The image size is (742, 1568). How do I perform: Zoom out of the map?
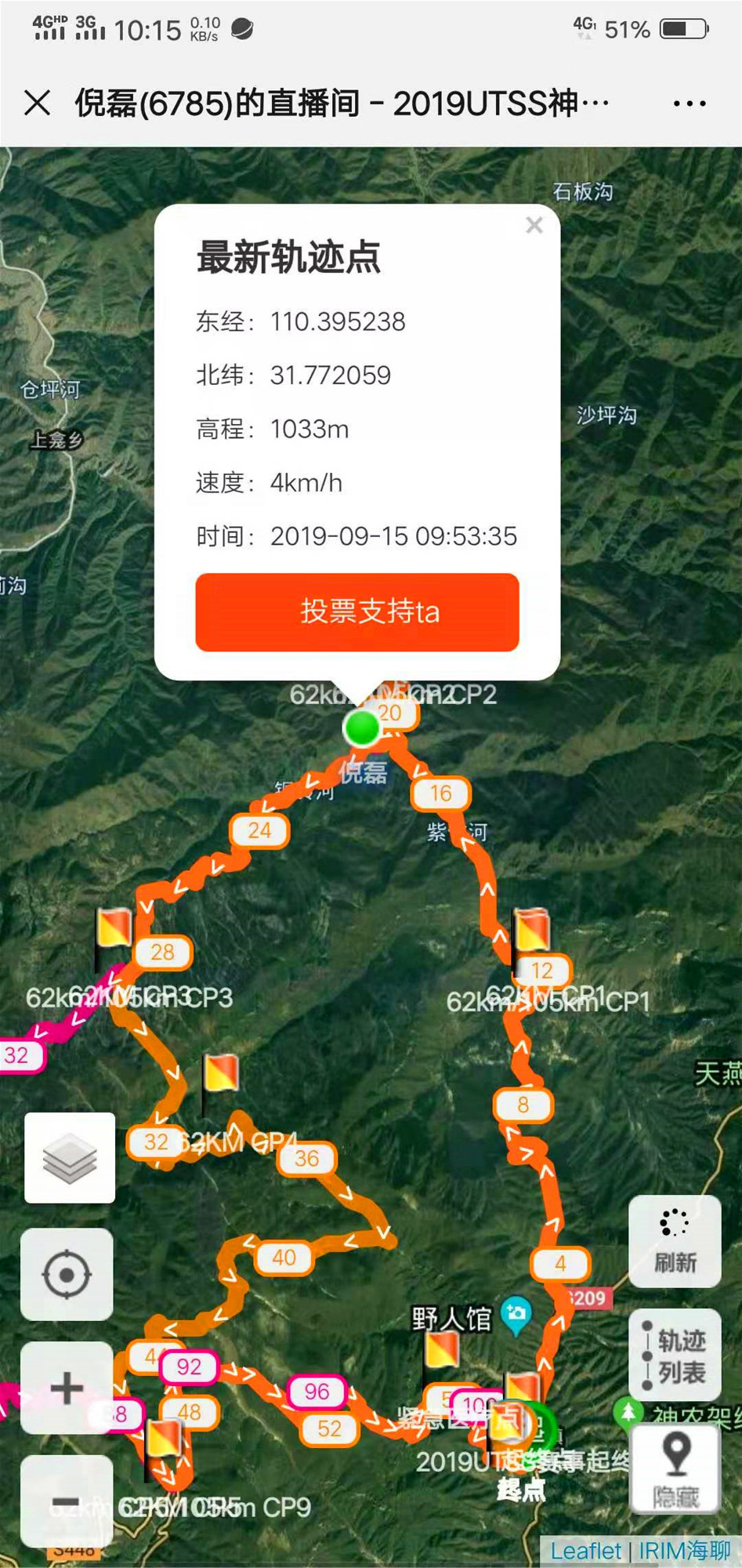point(67,1502)
